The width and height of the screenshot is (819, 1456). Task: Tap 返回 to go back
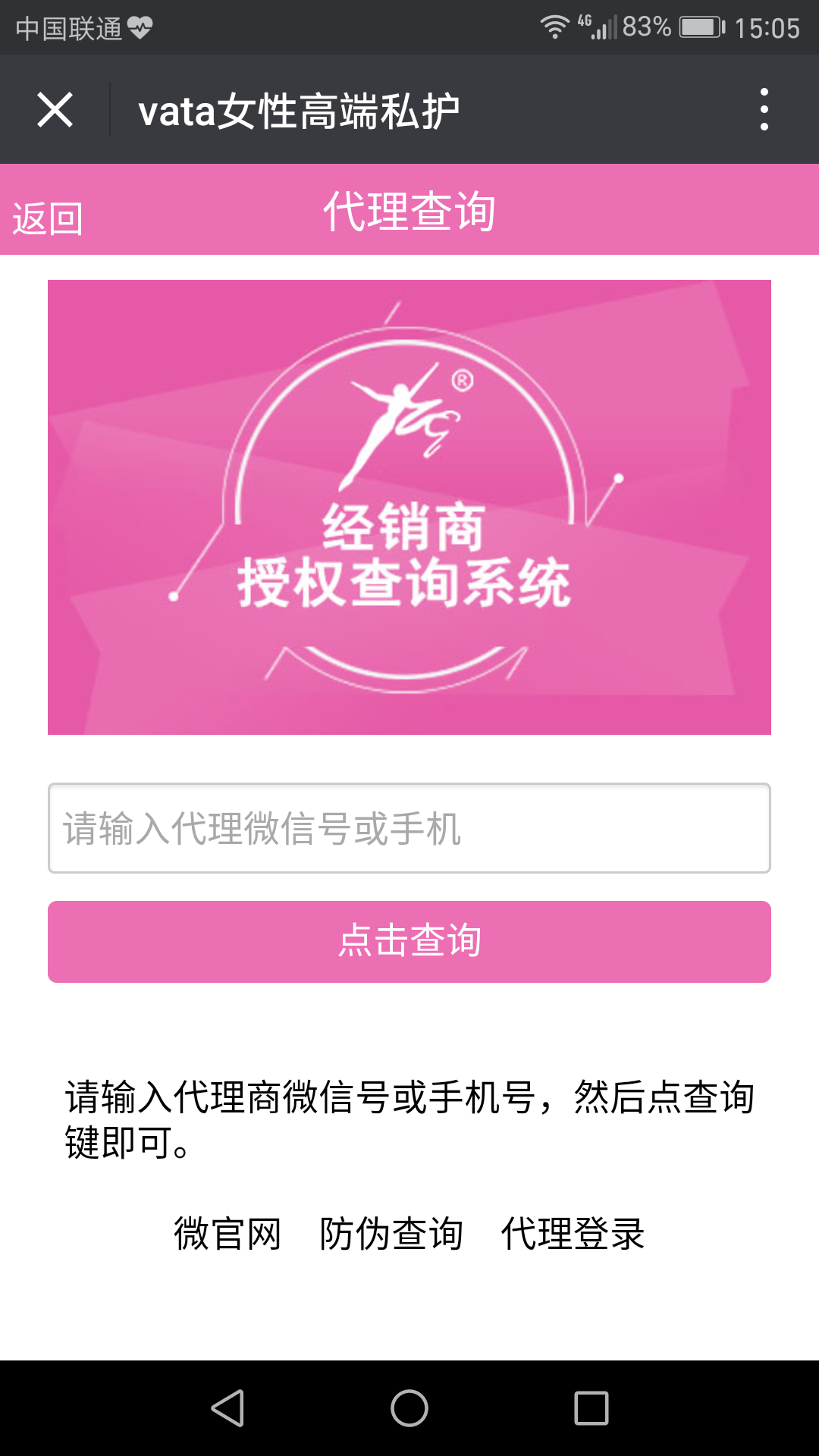(47, 219)
